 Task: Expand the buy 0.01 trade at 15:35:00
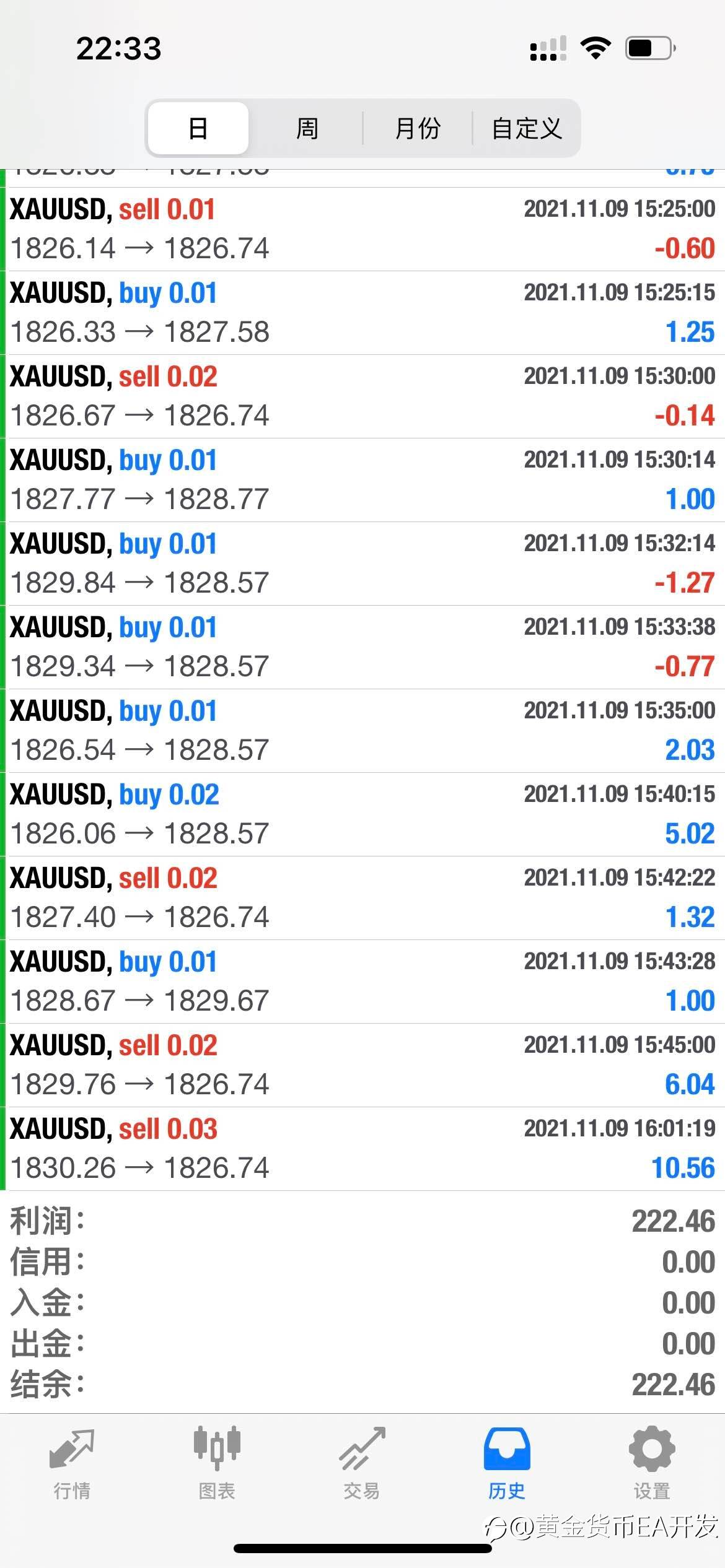click(x=362, y=730)
